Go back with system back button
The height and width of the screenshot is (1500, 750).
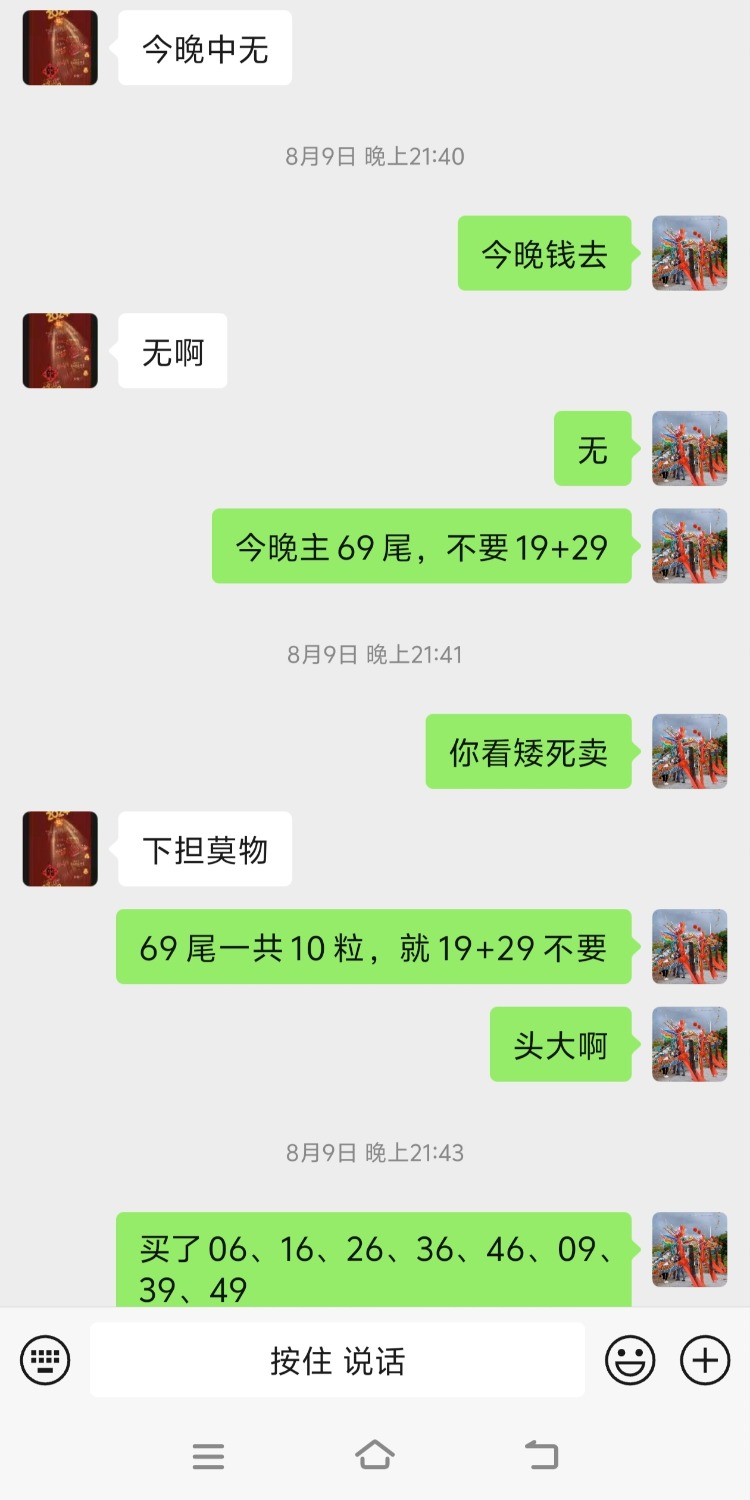click(x=541, y=1455)
